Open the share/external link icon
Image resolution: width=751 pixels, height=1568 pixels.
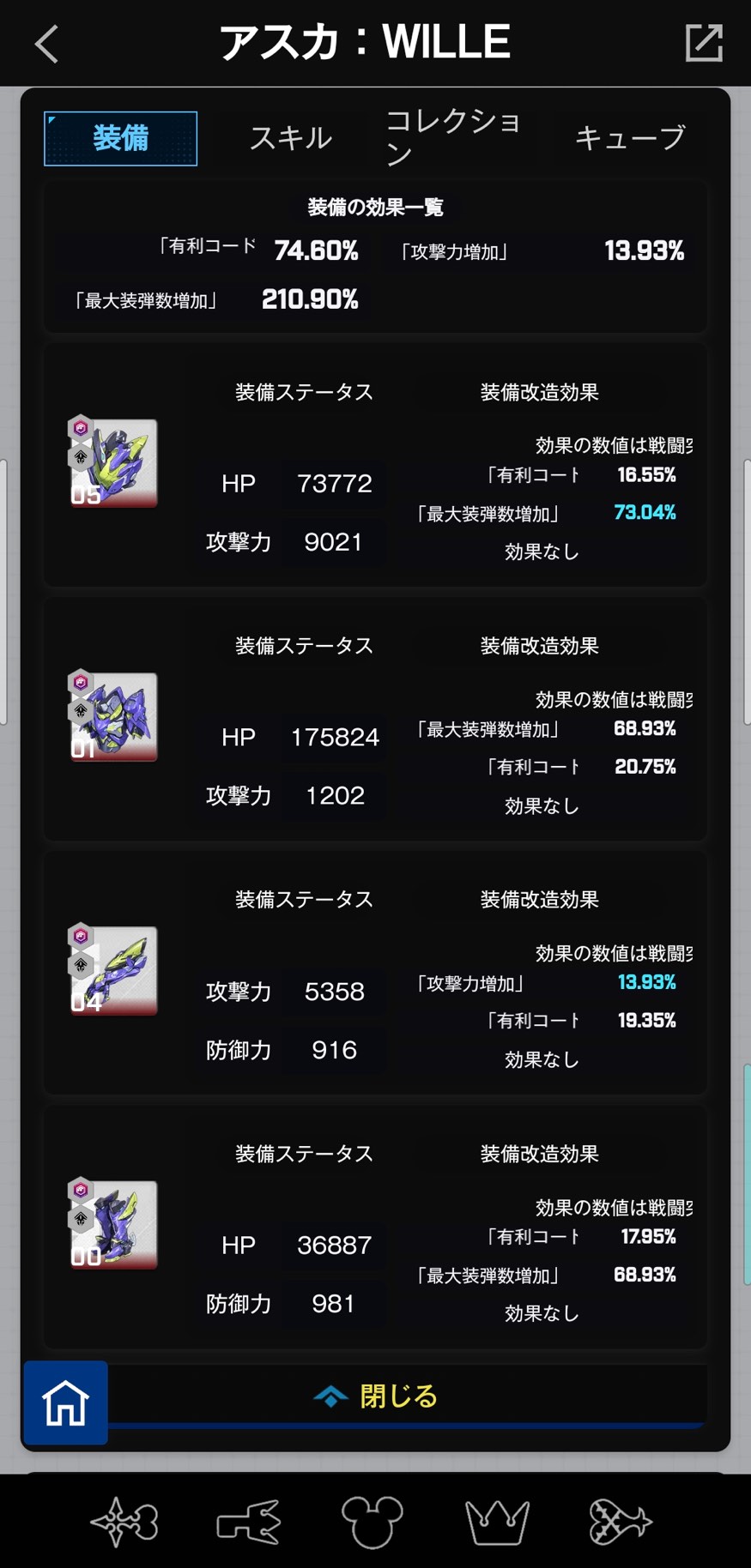click(x=704, y=43)
